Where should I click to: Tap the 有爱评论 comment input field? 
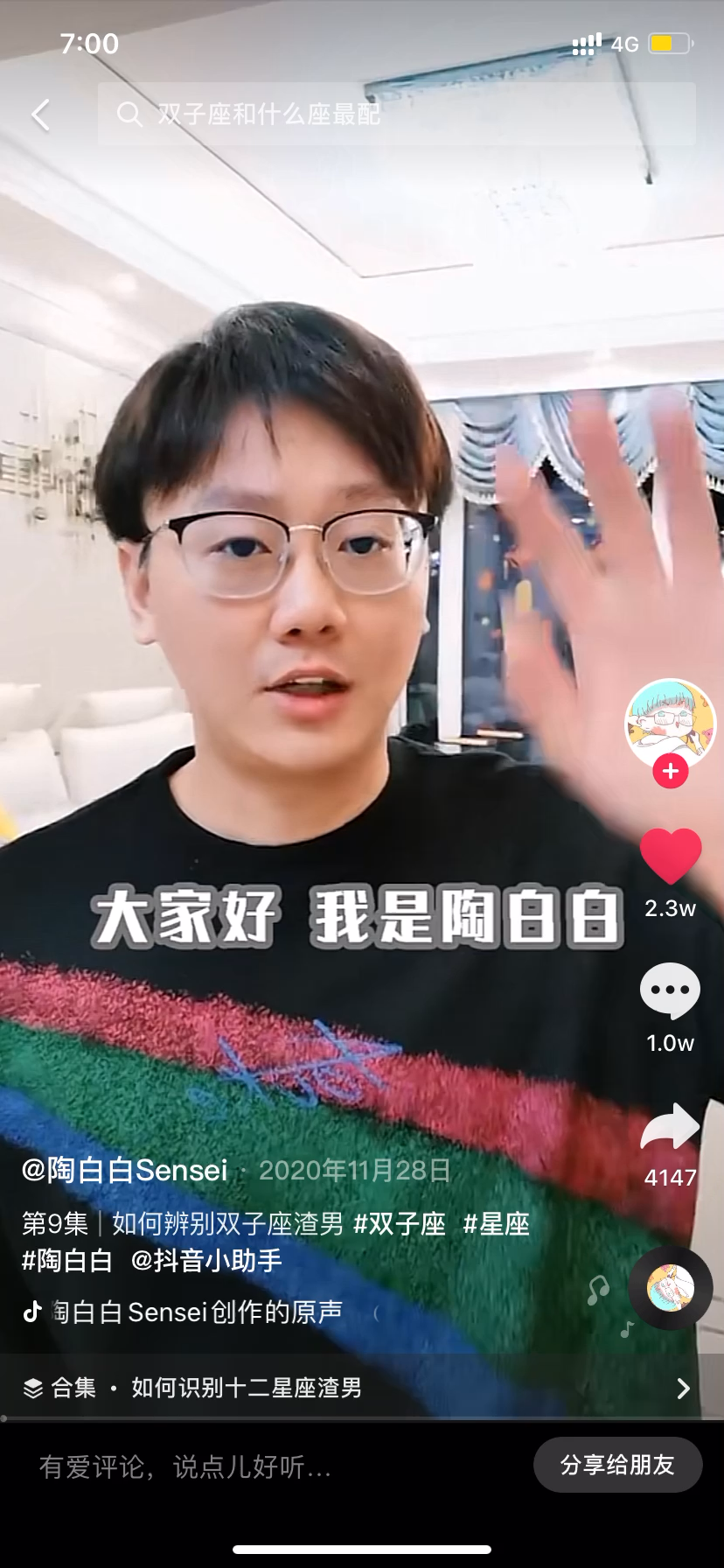pos(262,1466)
